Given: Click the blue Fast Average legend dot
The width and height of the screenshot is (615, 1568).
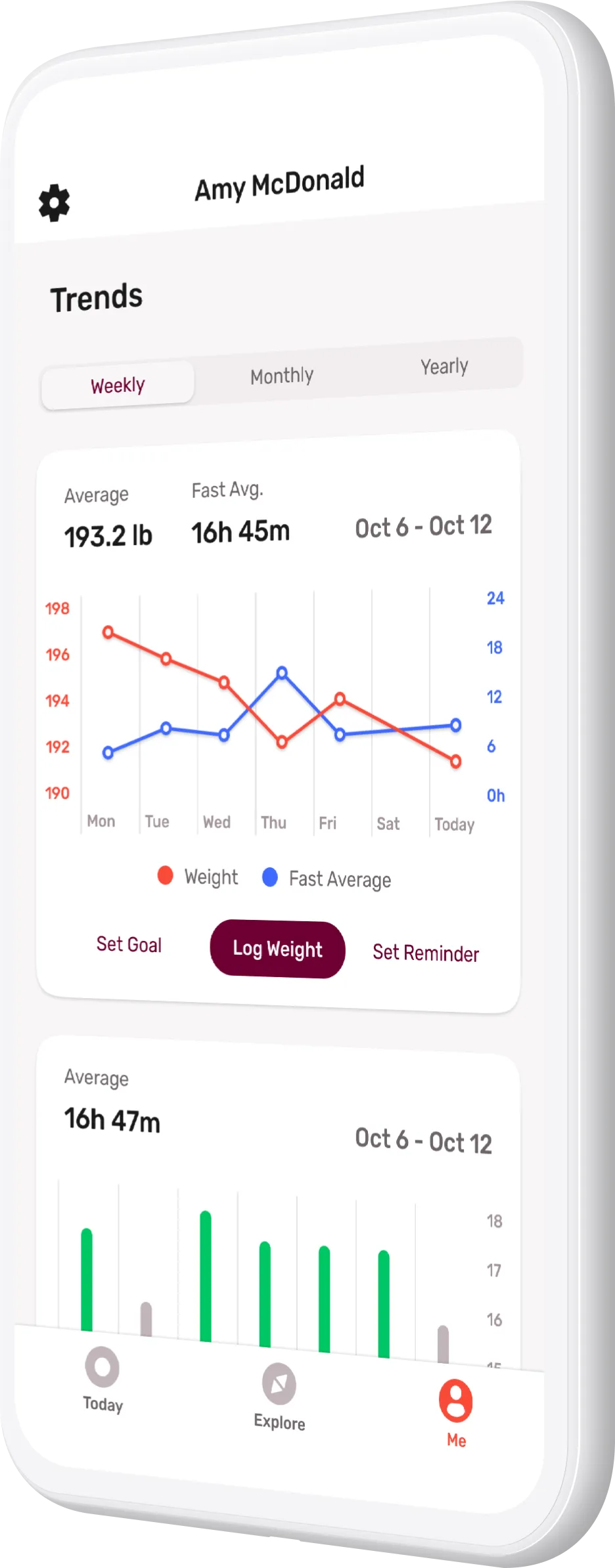Looking at the screenshot, I should (x=269, y=875).
